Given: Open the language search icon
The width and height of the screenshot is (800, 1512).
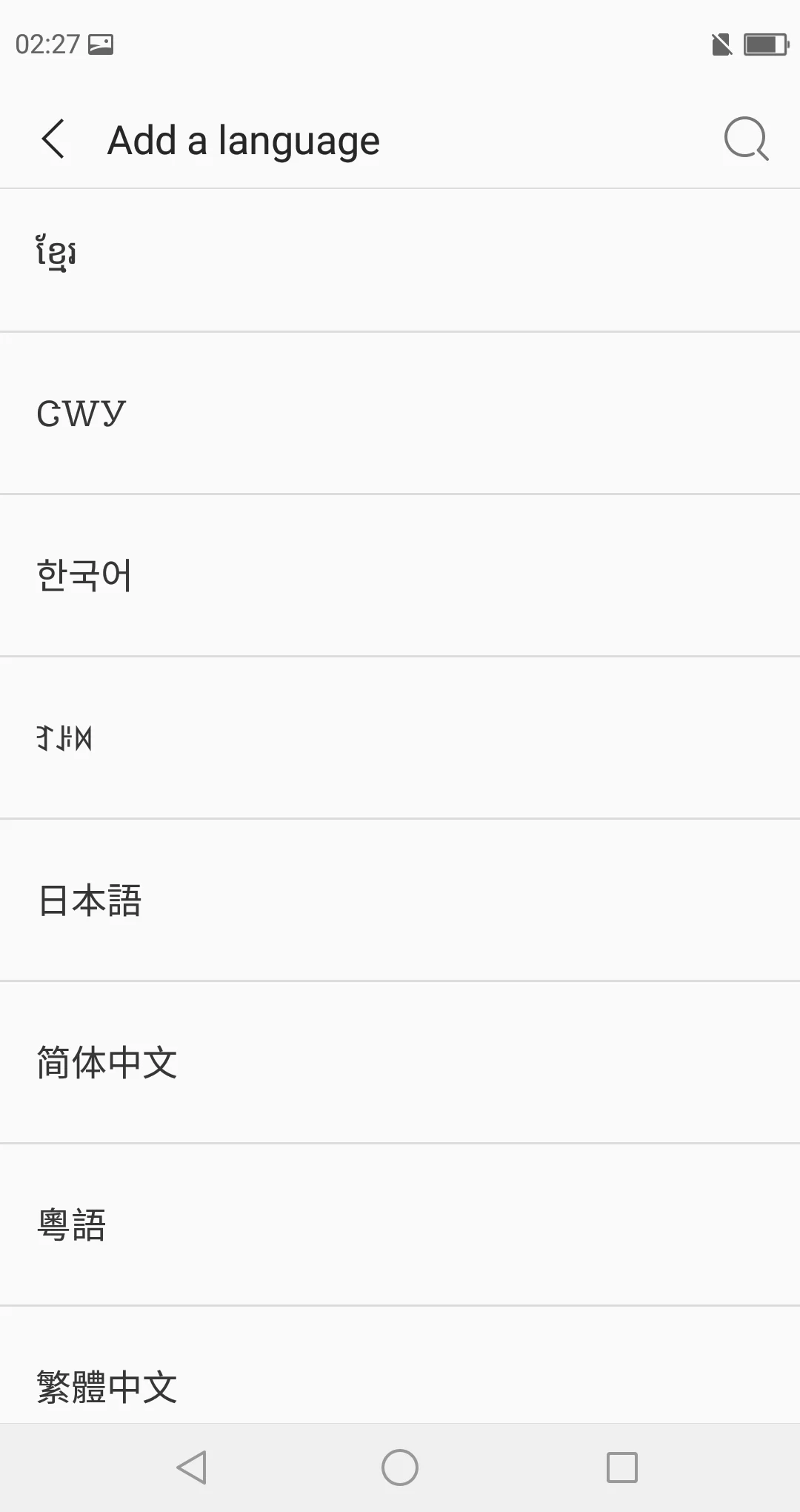Looking at the screenshot, I should point(746,139).
